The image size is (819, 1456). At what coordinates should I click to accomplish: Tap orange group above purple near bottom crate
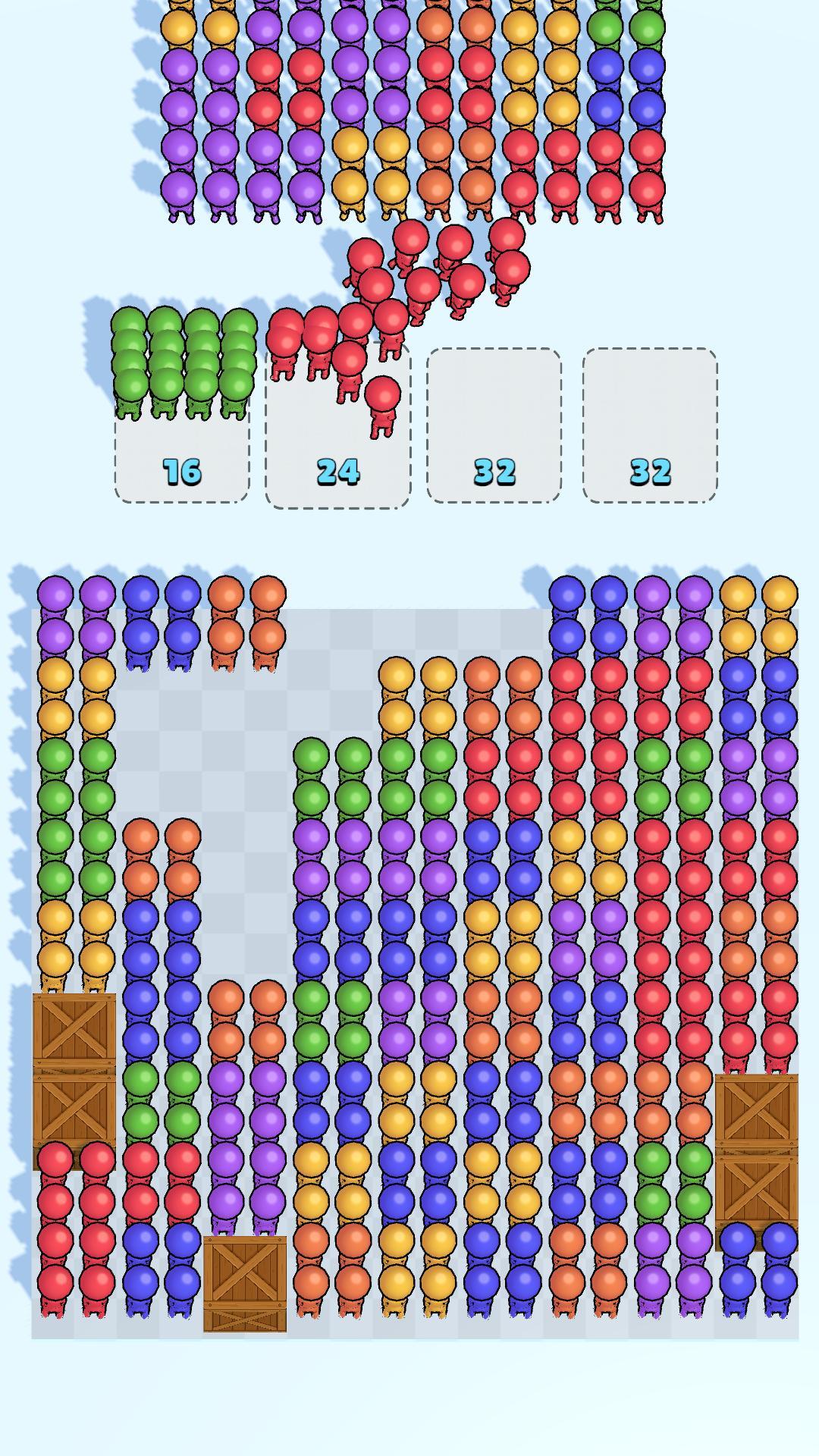246,1020
